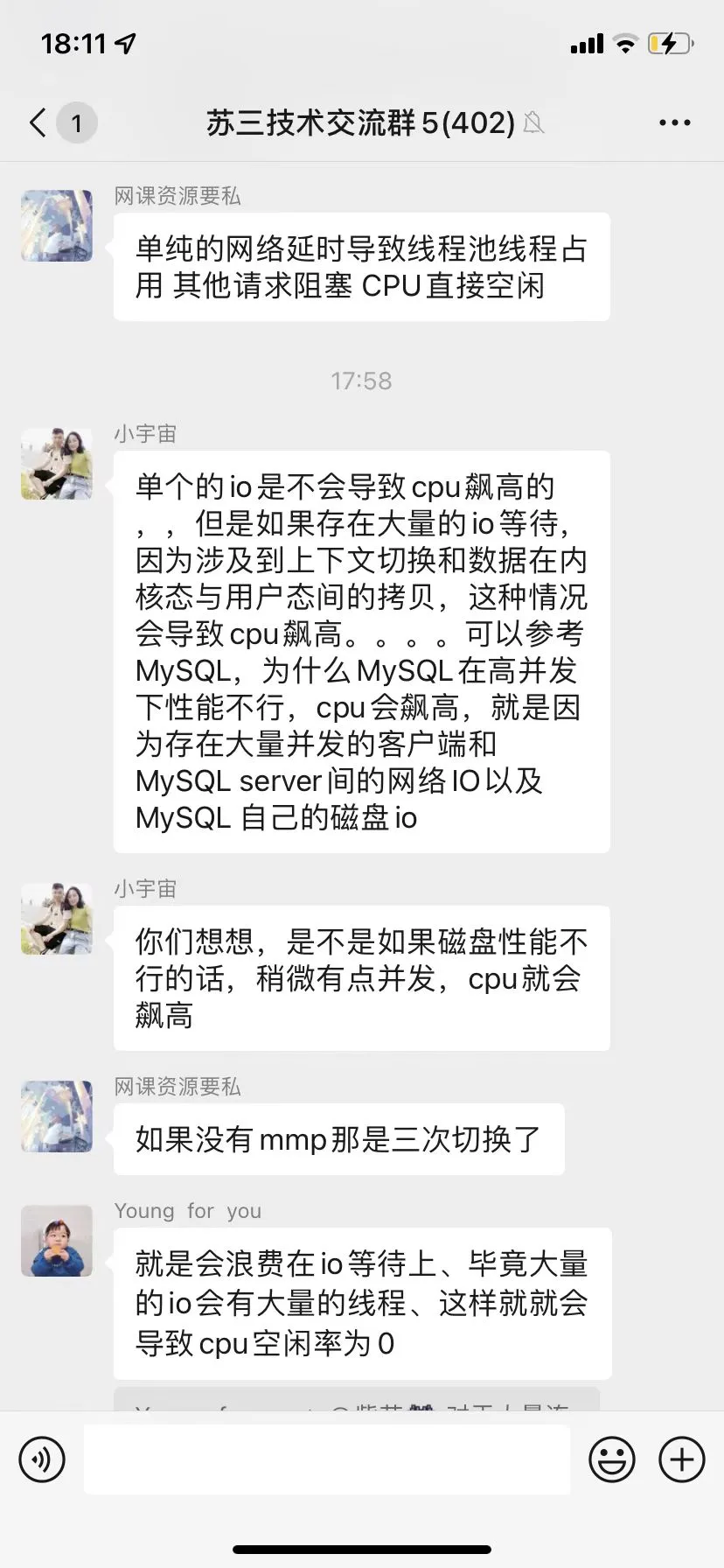Screen dimensions: 724x1568
Task: Focus the message input field
Action: [x=327, y=1459]
